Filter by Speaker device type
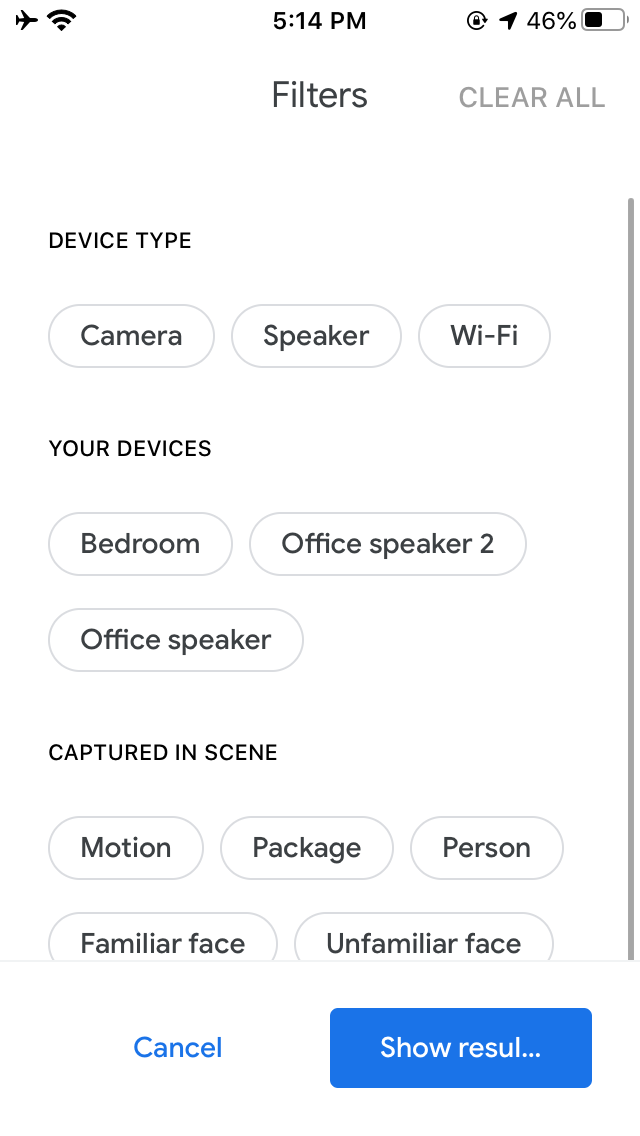Screen dimensions: 640x1136 coord(316,336)
